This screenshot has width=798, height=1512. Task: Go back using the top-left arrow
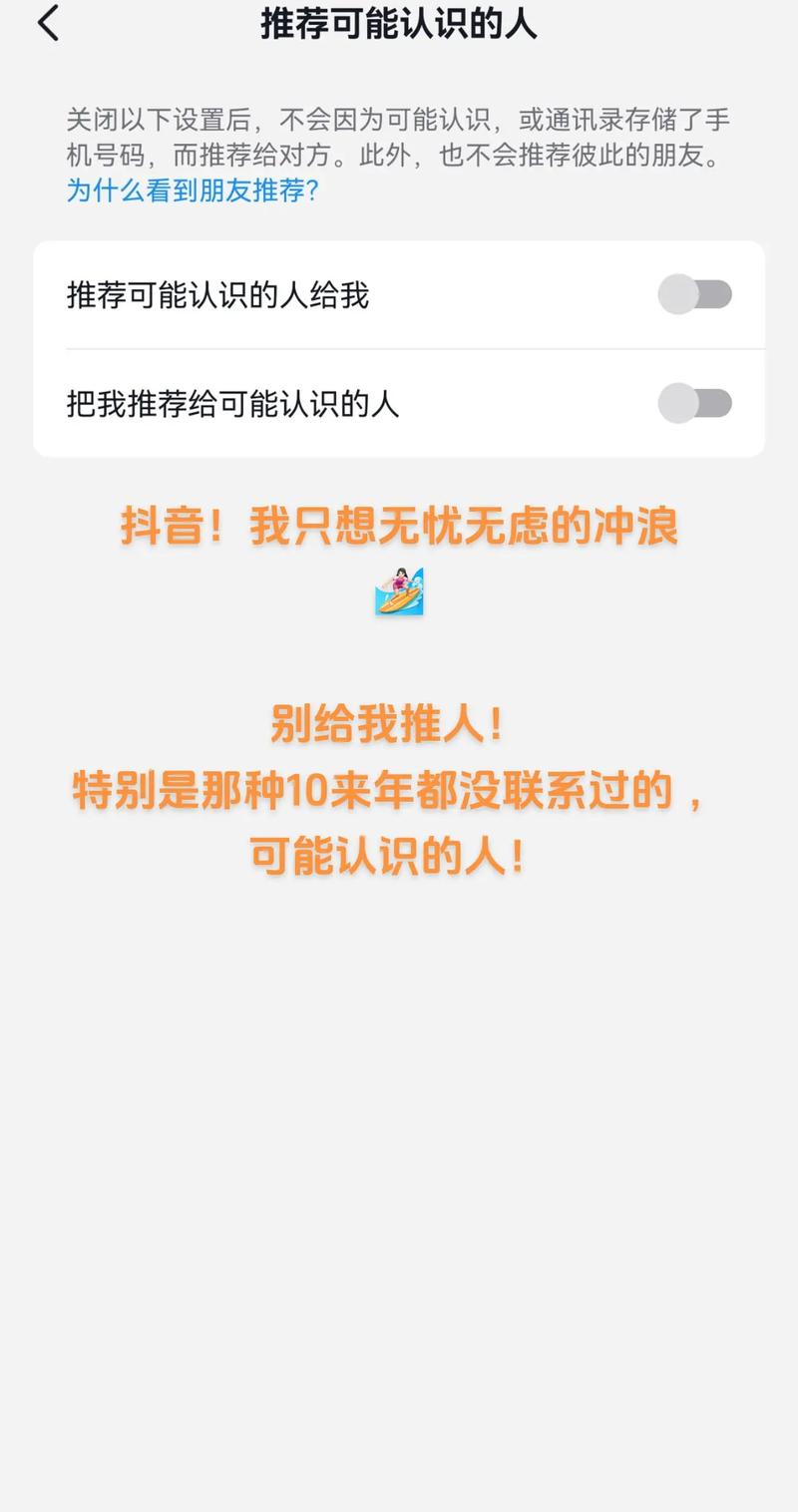[x=48, y=24]
